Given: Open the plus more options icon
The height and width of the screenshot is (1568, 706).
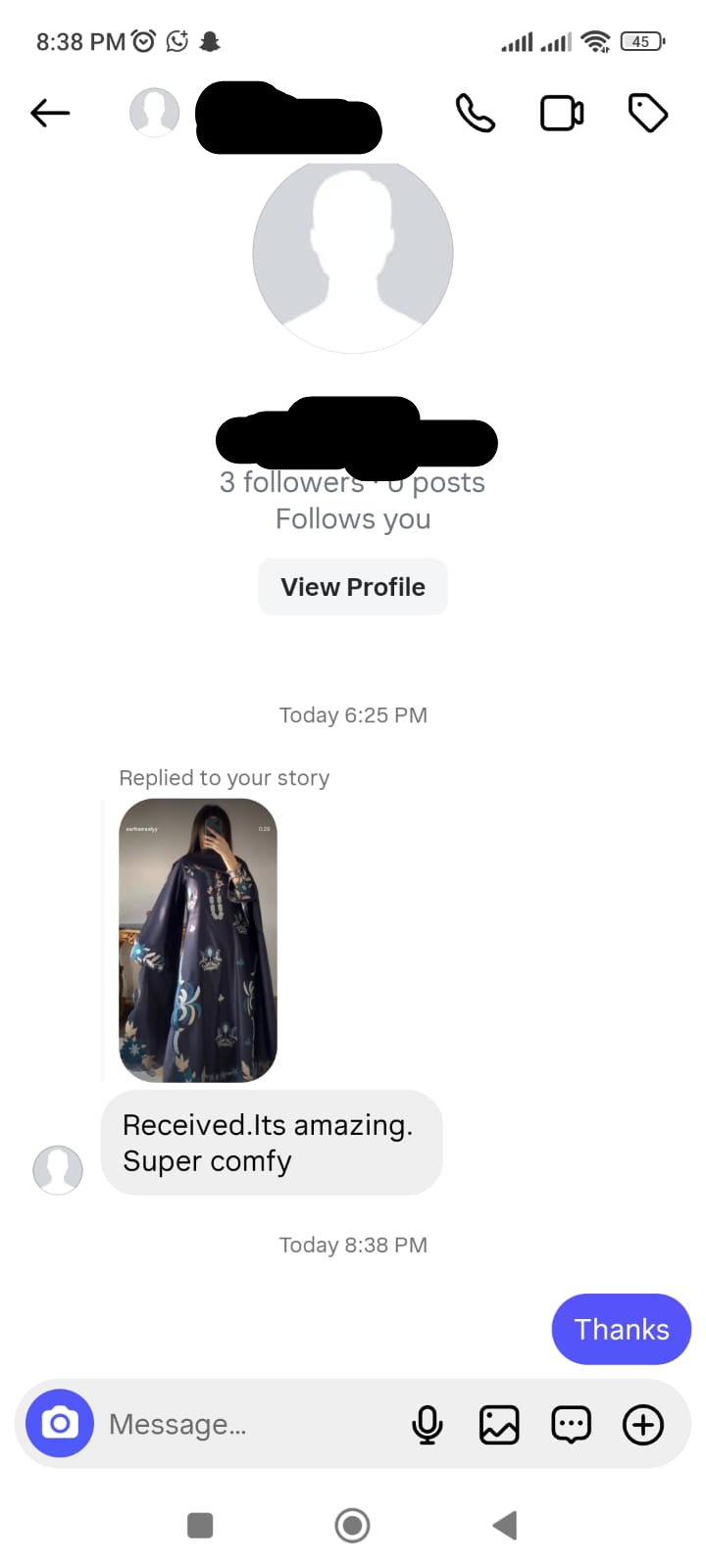Looking at the screenshot, I should (x=643, y=1425).
